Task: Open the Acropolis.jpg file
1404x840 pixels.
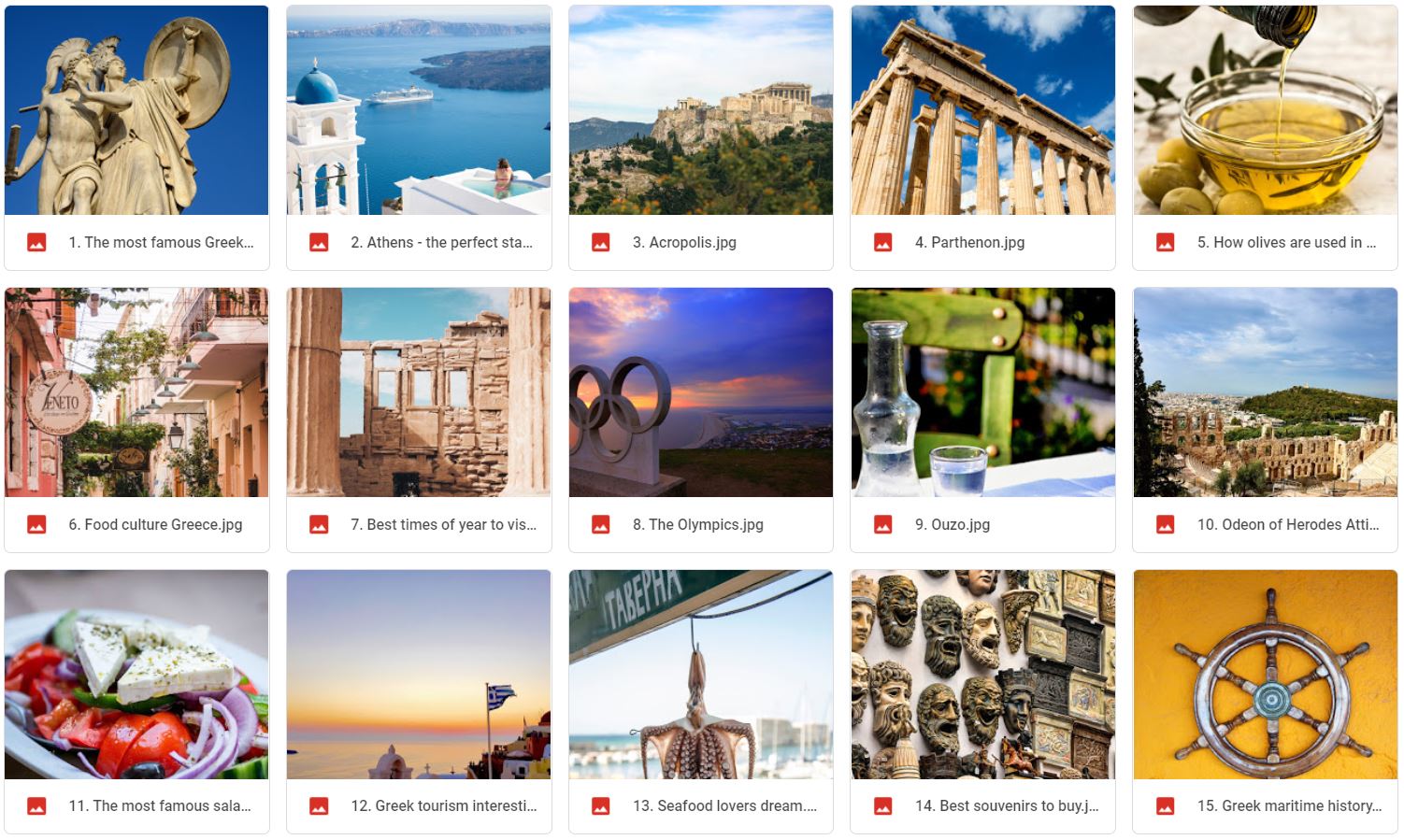Action: point(701,111)
